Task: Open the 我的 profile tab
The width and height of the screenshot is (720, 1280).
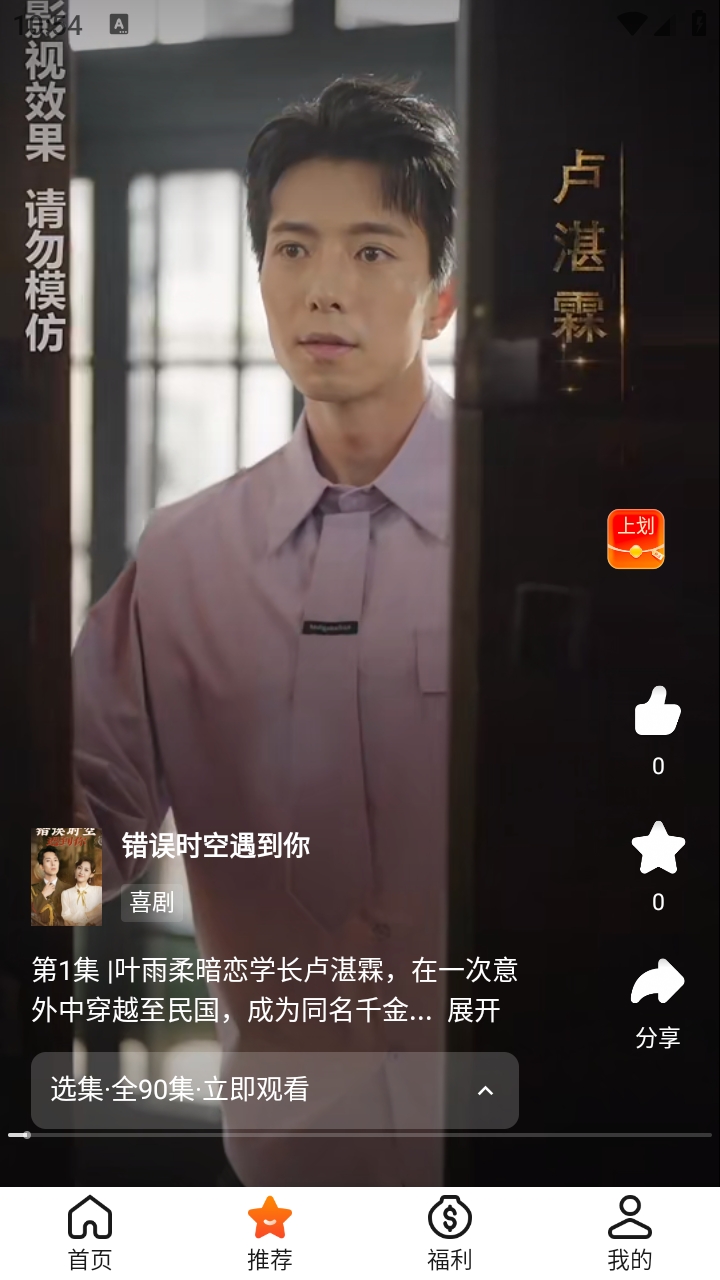Action: tap(630, 1232)
